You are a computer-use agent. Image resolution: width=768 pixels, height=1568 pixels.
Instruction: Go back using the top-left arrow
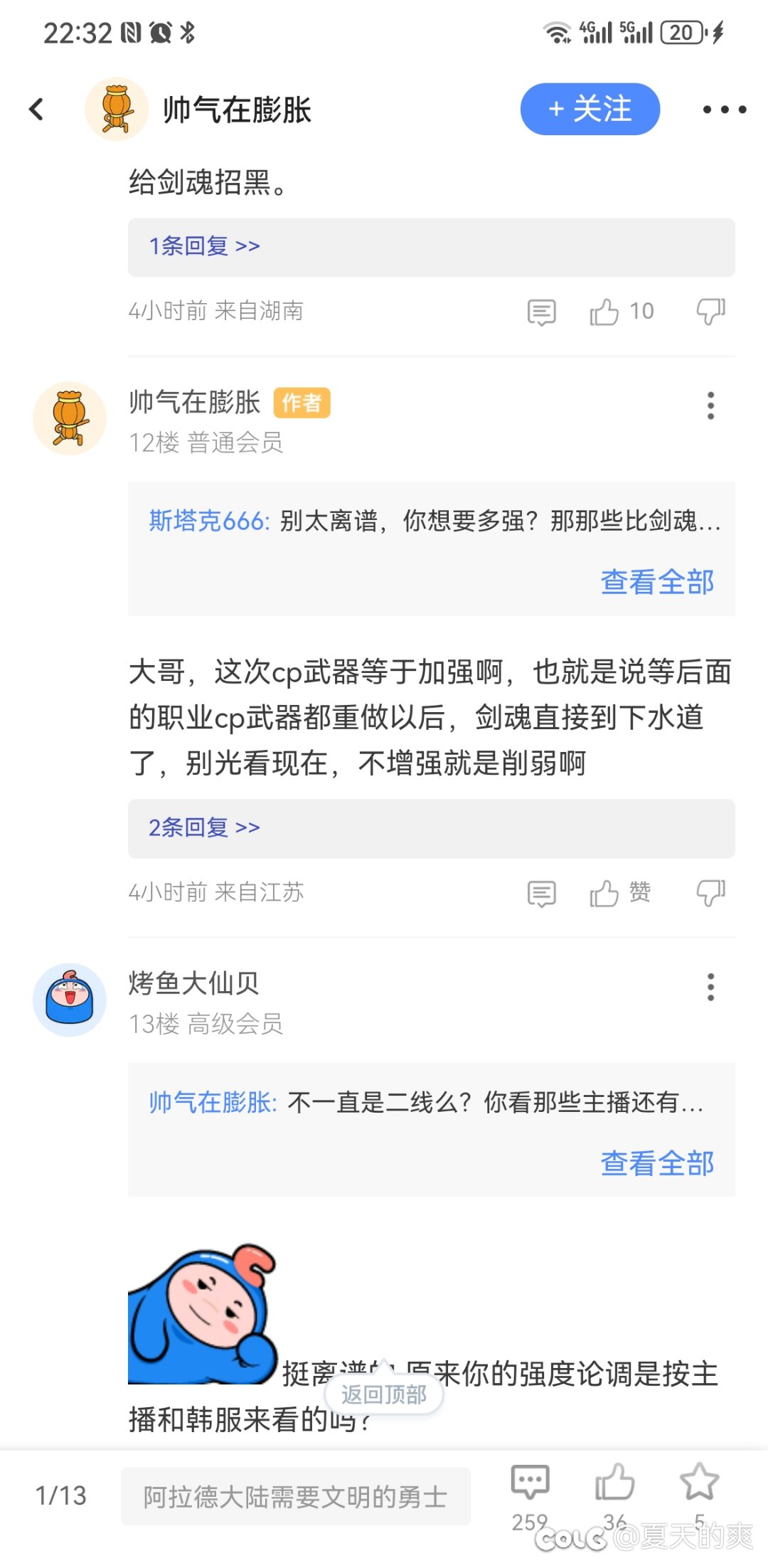pyautogui.click(x=36, y=110)
